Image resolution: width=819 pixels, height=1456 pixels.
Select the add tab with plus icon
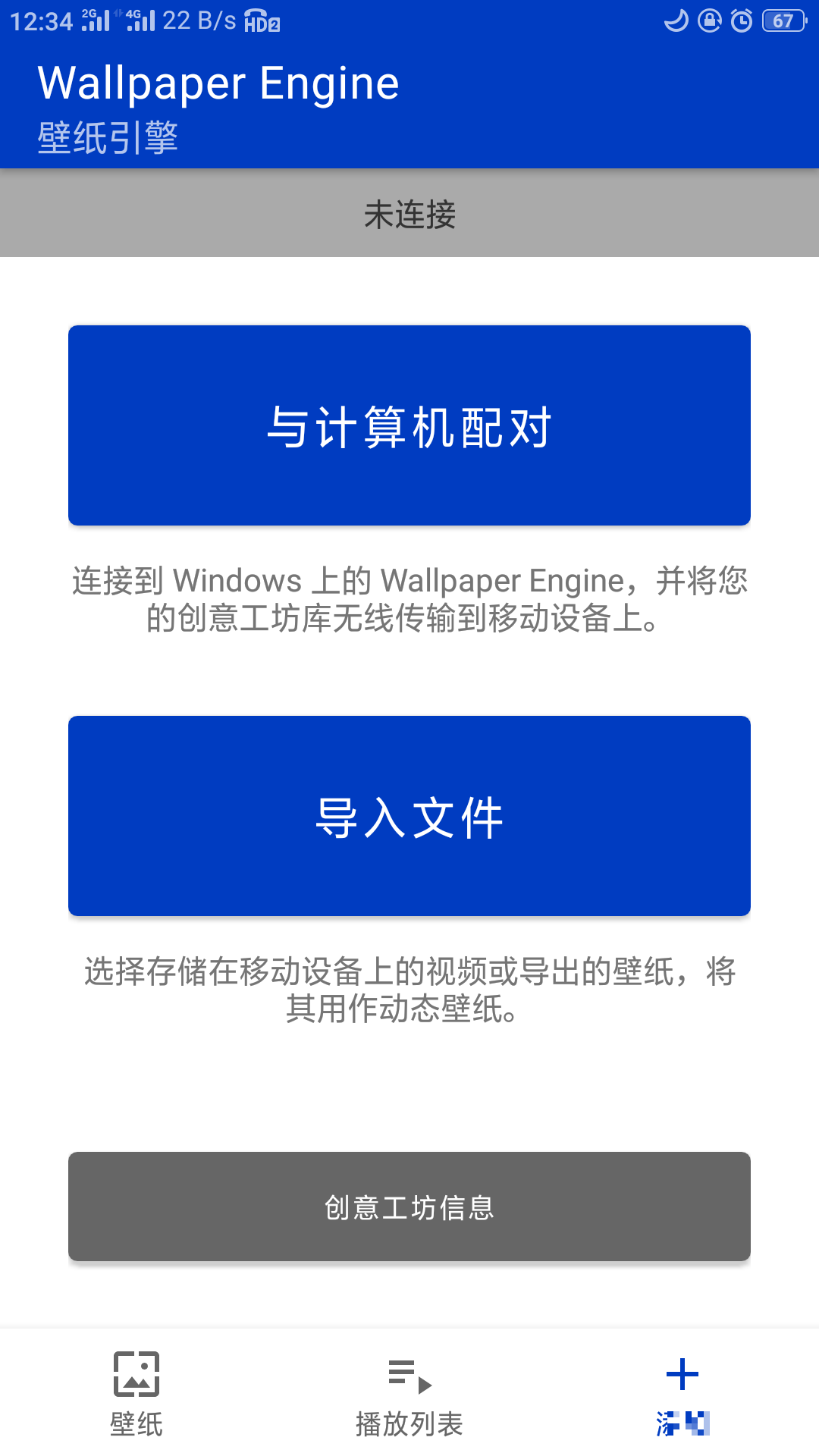pos(682,1394)
